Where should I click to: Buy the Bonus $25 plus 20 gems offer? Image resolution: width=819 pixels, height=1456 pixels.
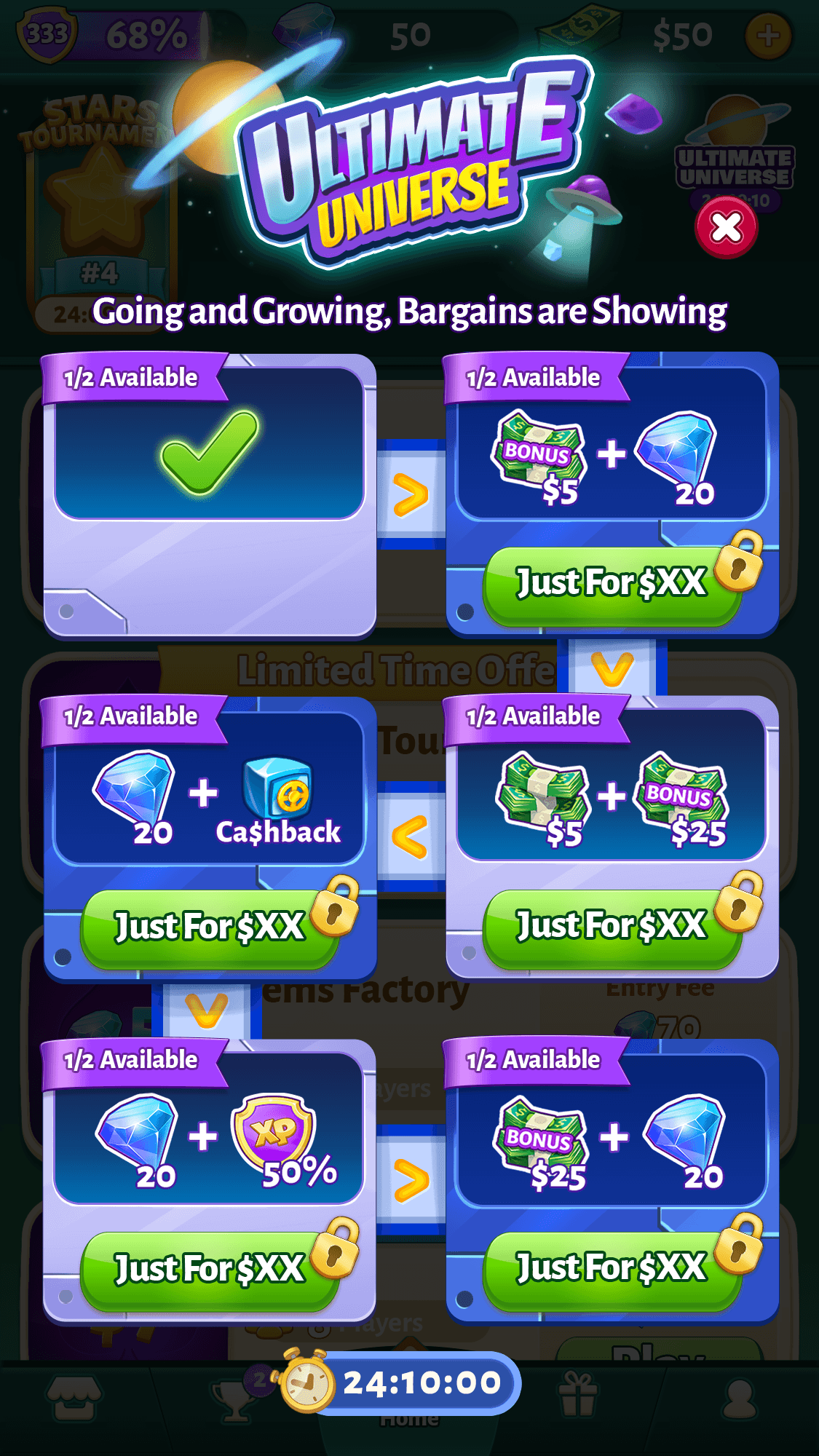coord(610,1269)
